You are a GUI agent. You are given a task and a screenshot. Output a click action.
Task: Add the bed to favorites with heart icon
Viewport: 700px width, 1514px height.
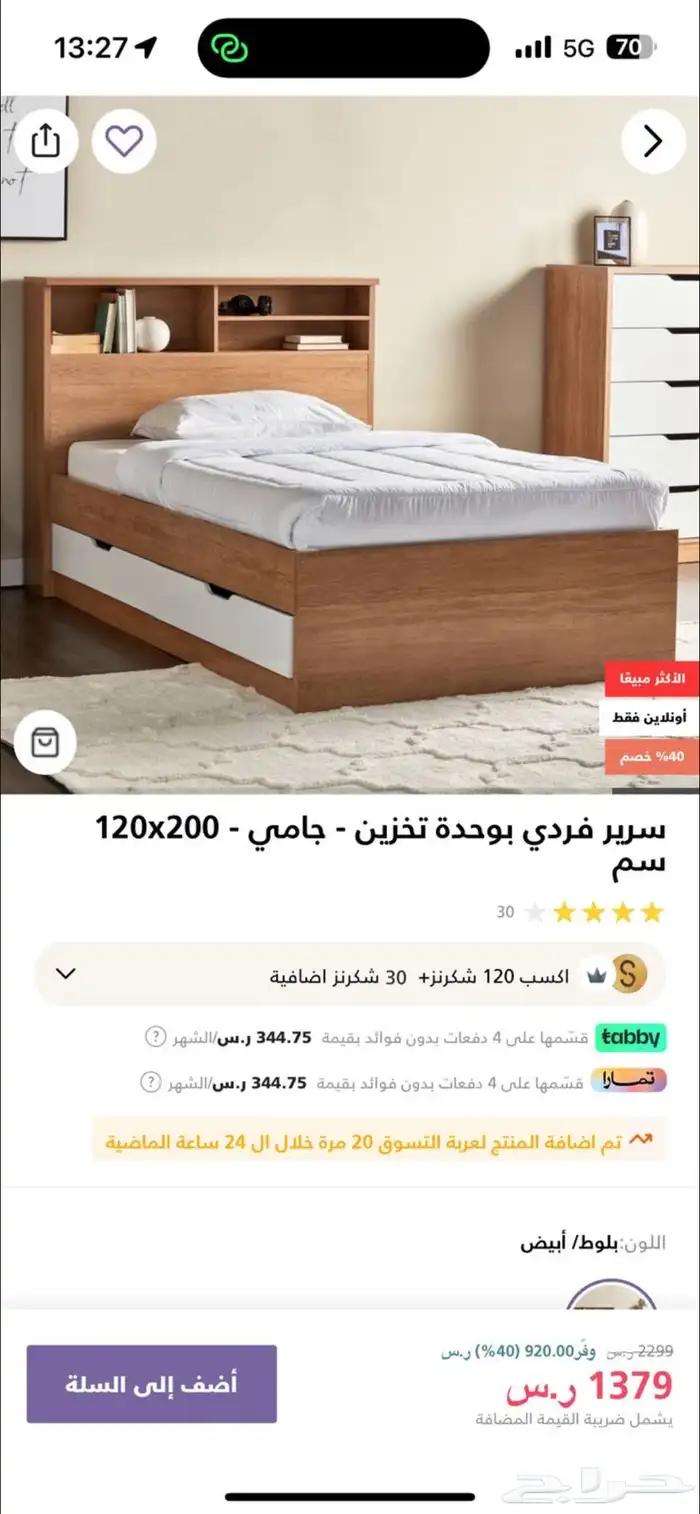tap(124, 142)
